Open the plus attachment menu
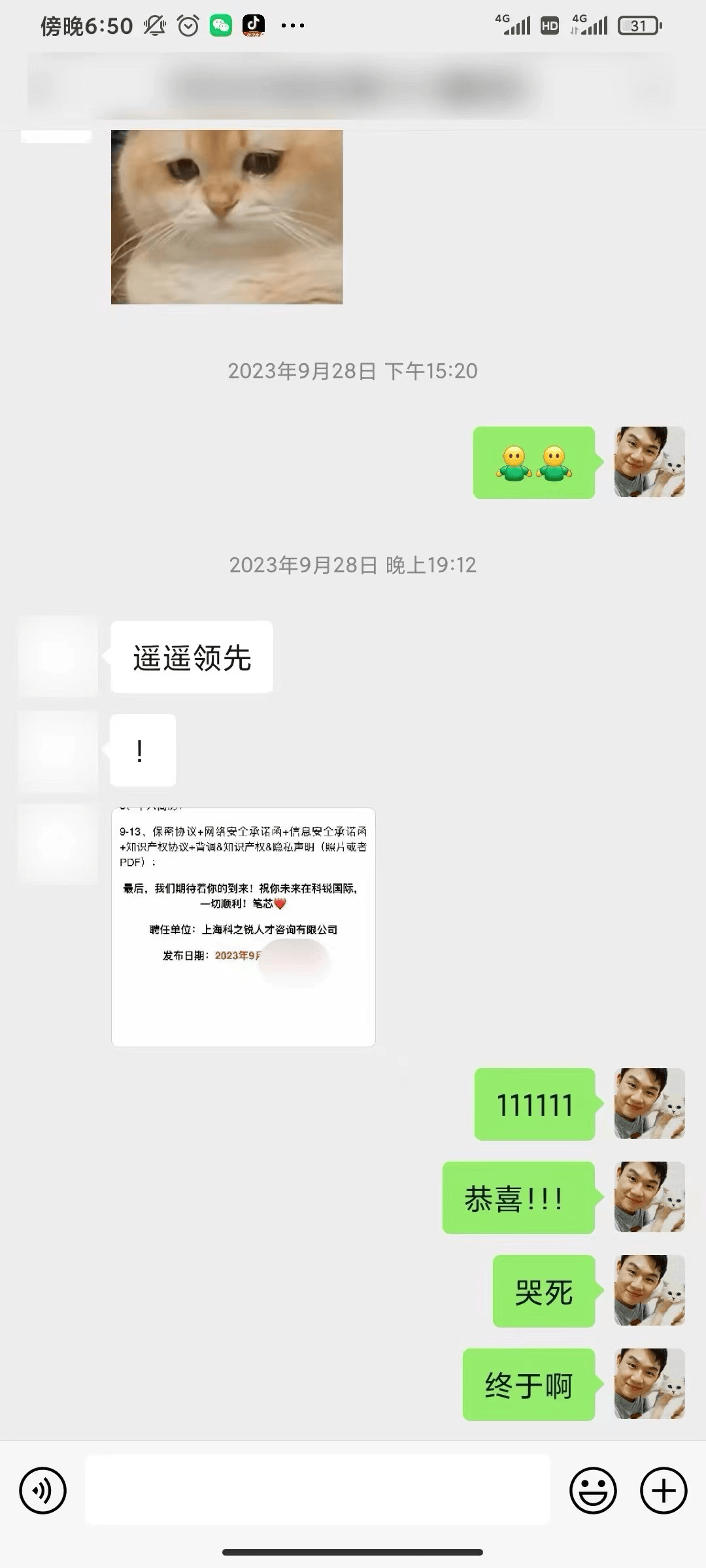Viewport: 706px width, 1568px height. [x=663, y=1490]
